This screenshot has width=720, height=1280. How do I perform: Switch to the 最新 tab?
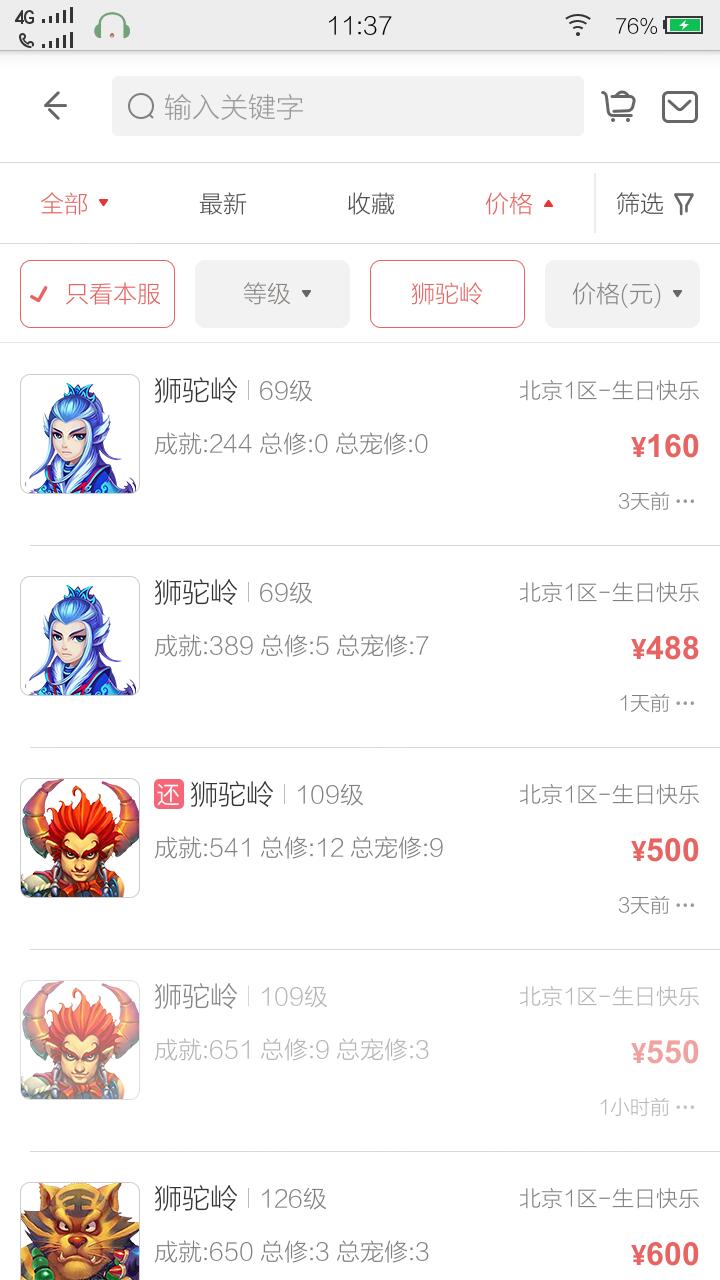(222, 204)
